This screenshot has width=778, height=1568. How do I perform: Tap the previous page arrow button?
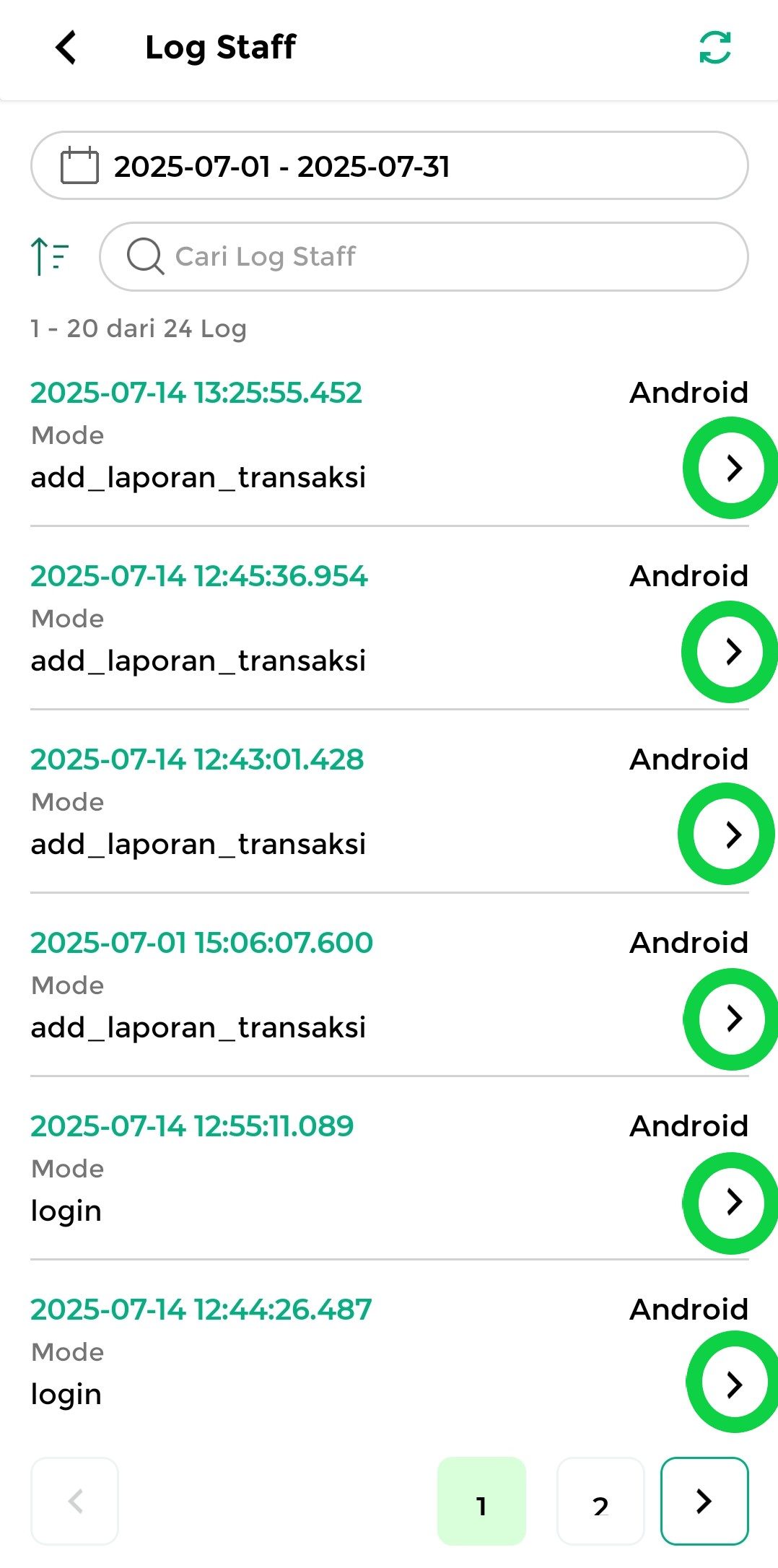74,1501
